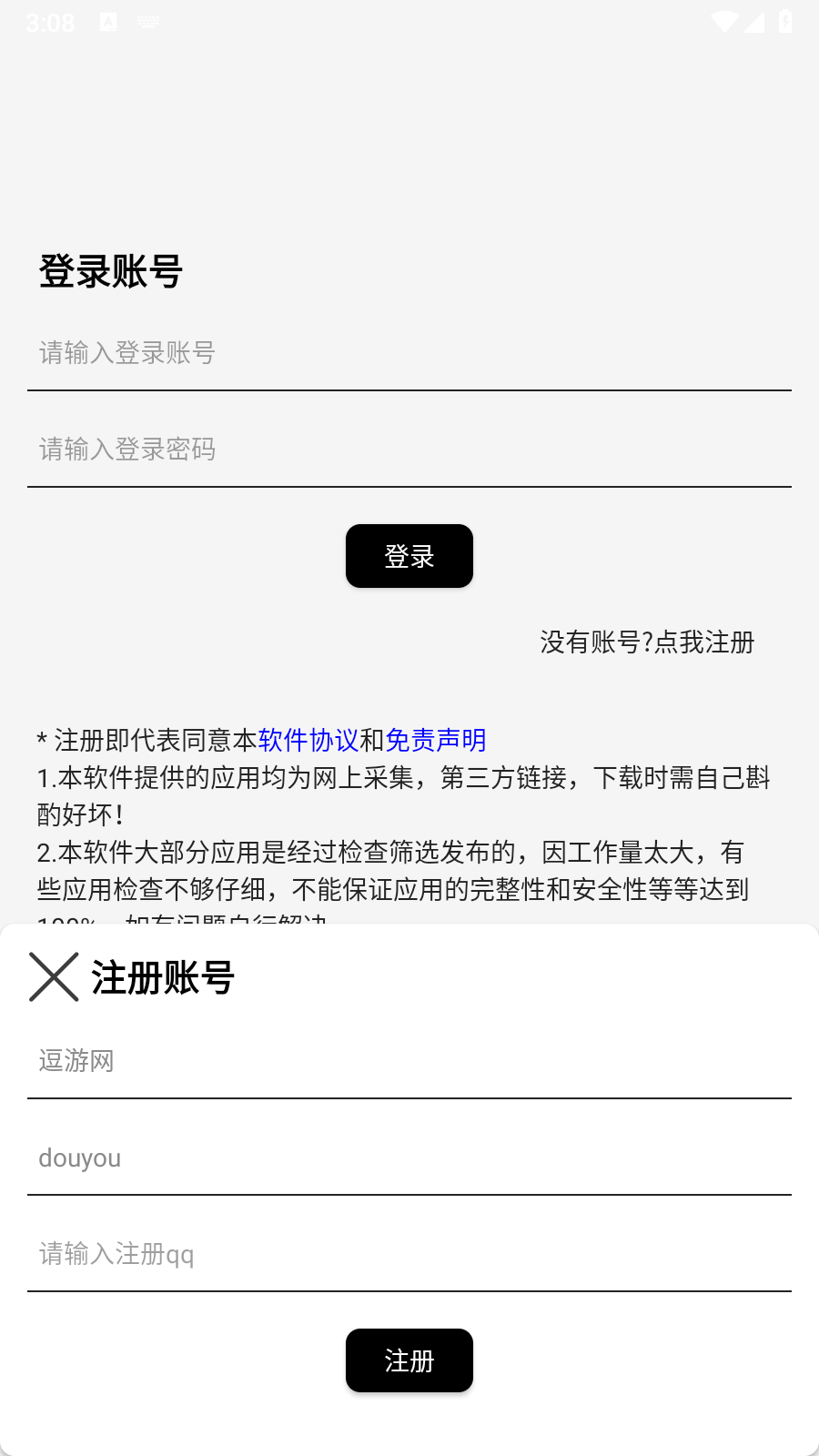Open 没有账号?点我注册 link
The height and width of the screenshot is (1456, 819).
[647, 642]
